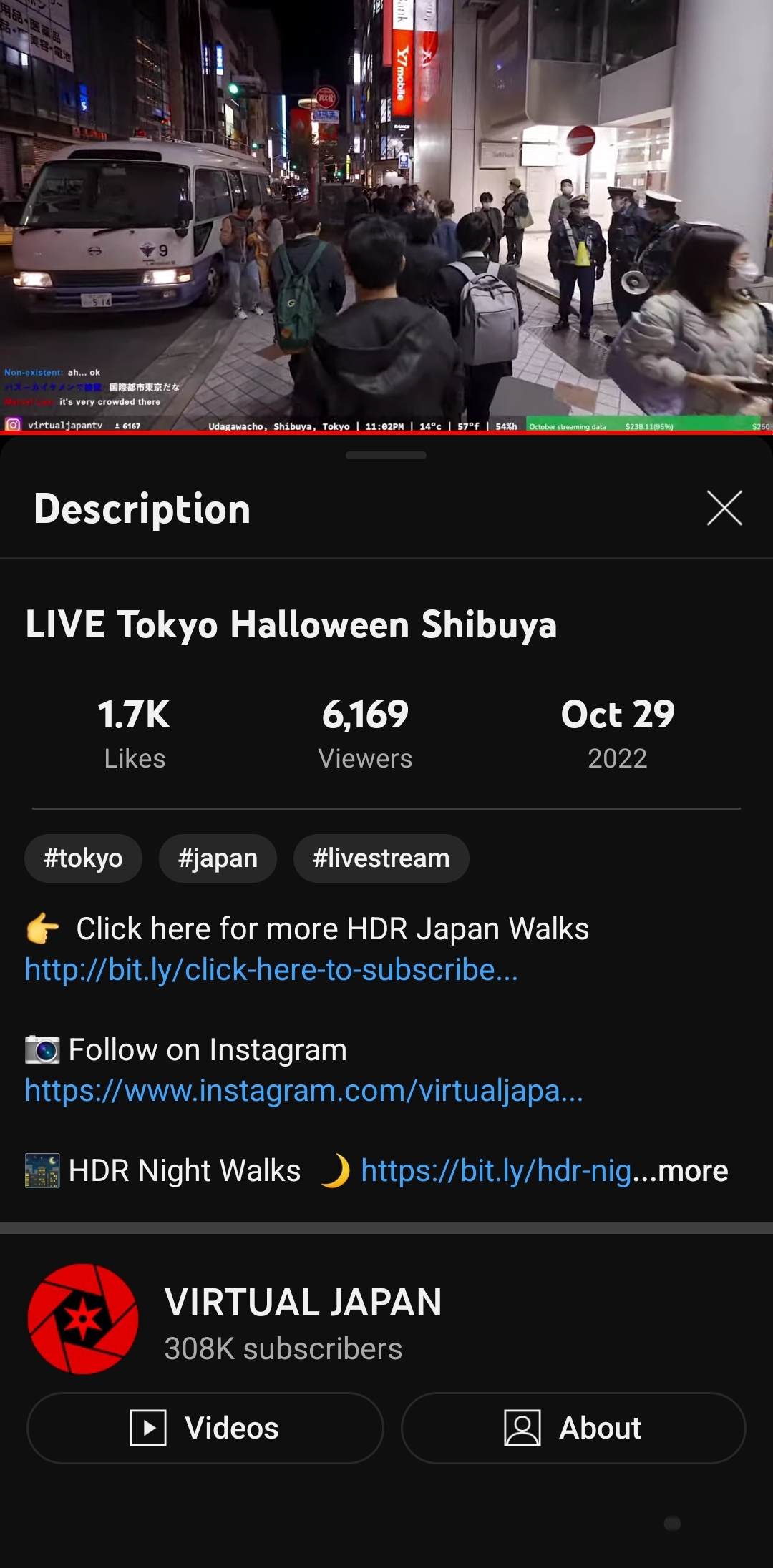Open the bit.ly click-here-to-subscribe link
Viewport: 773px width, 1568px height.
(271, 970)
